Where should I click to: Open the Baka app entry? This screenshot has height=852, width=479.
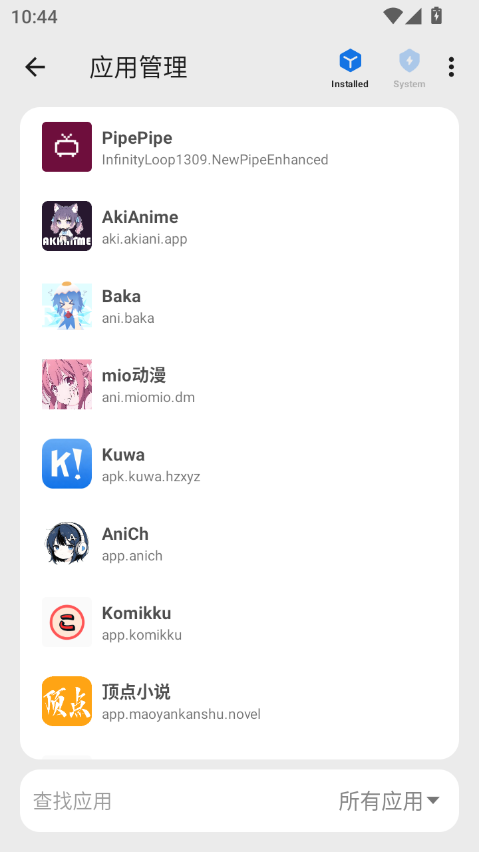point(240,305)
